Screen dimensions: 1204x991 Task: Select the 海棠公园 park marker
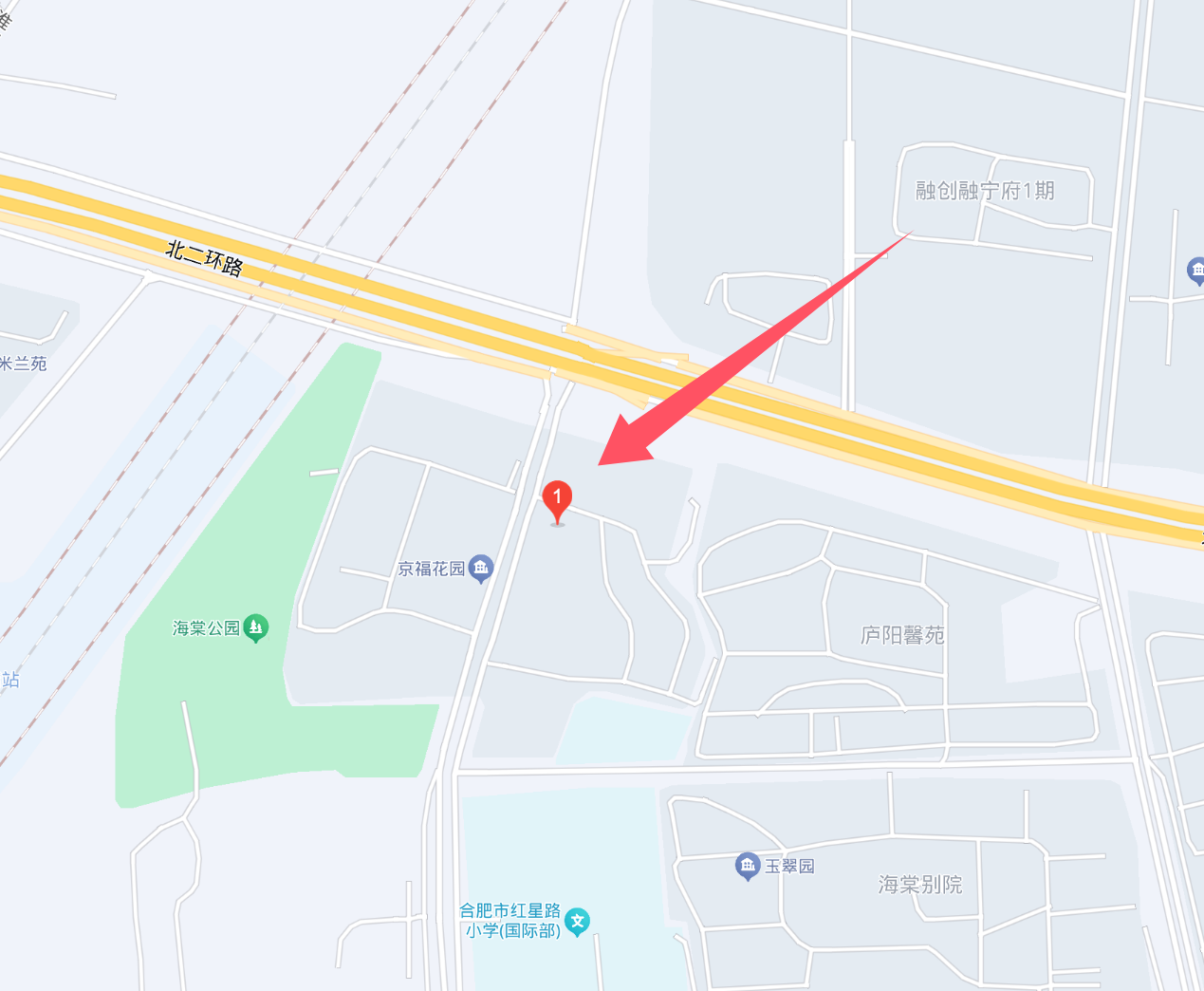[255, 627]
